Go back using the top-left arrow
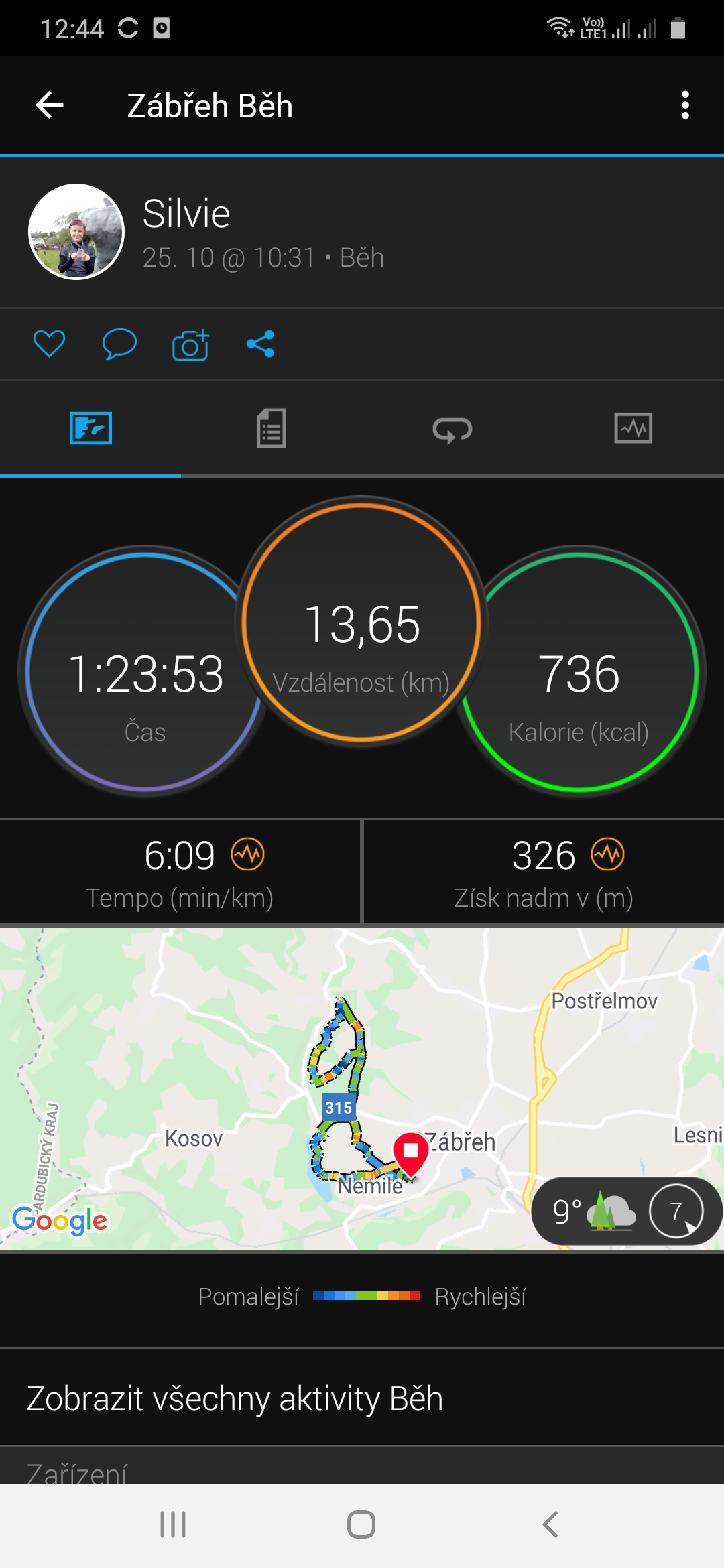This screenshot has width=724, height=1568. click(x=50, y=105)
